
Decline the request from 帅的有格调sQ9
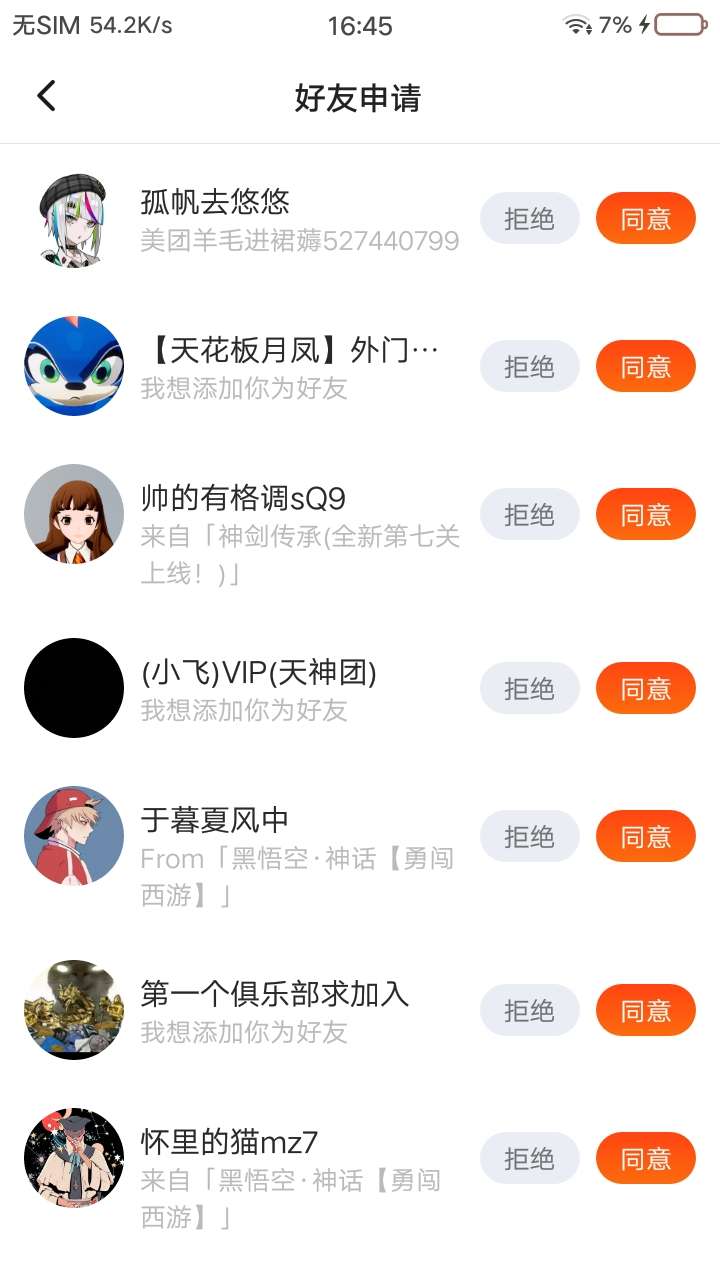(529, 514)
